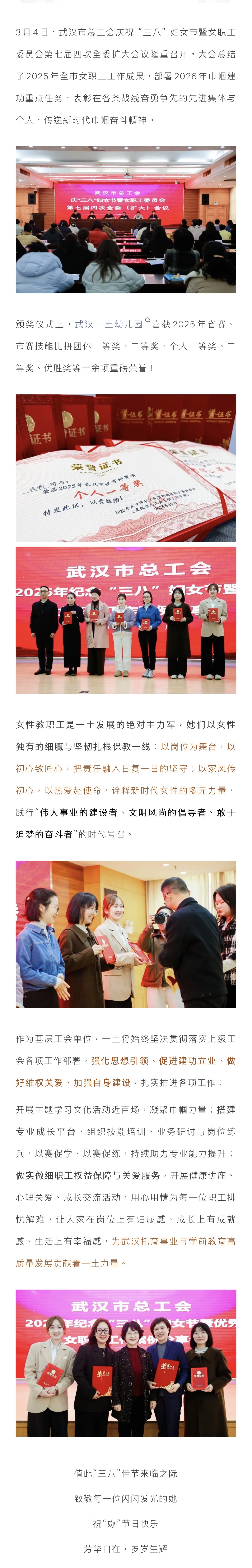The width and height of the screenshot is (252, 1568).
Task: Open the group photo of seven awardees
Action: point(126,620)
